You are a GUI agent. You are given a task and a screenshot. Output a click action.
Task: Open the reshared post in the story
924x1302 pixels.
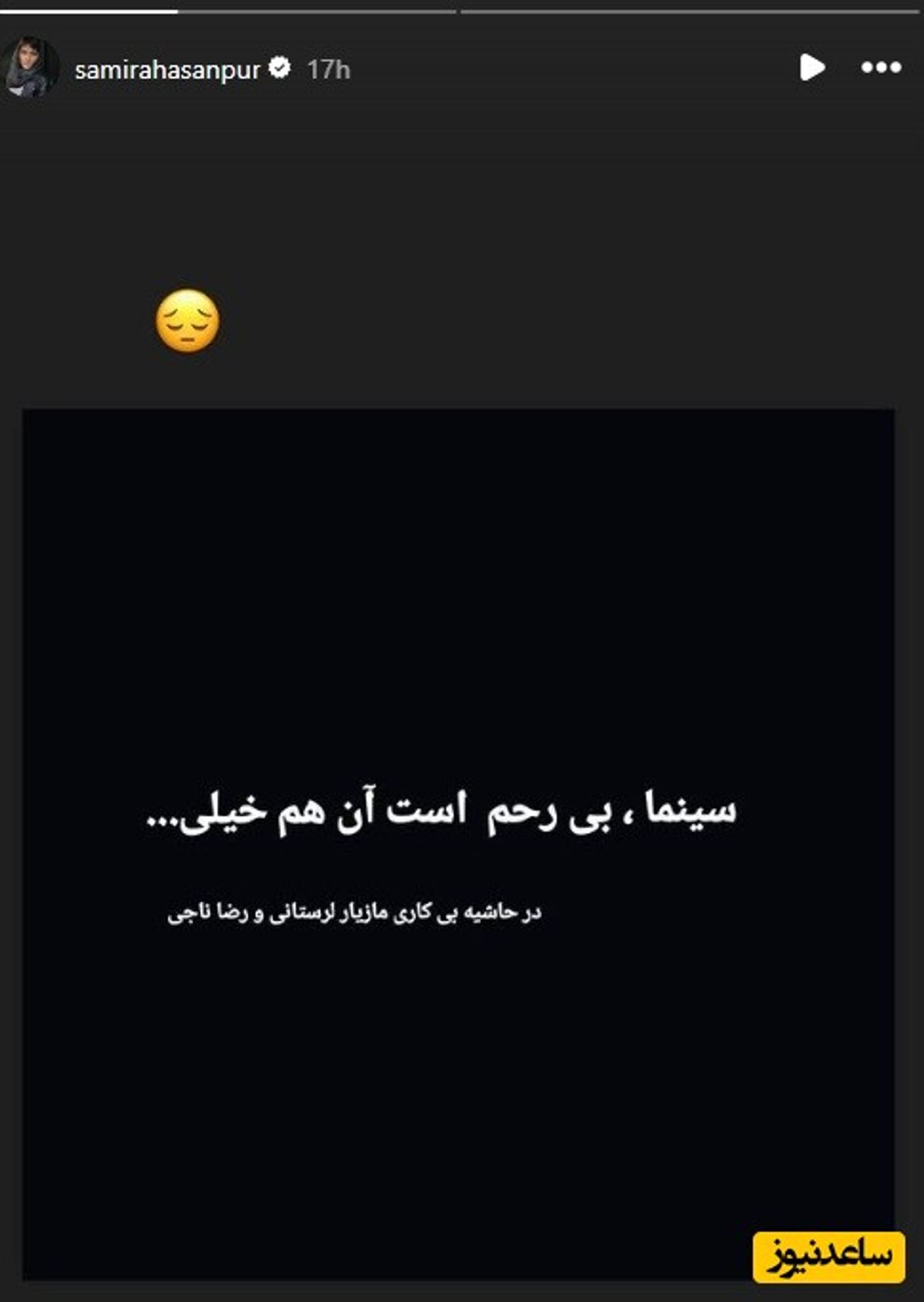pyautogui.click(x=458, y=844)
